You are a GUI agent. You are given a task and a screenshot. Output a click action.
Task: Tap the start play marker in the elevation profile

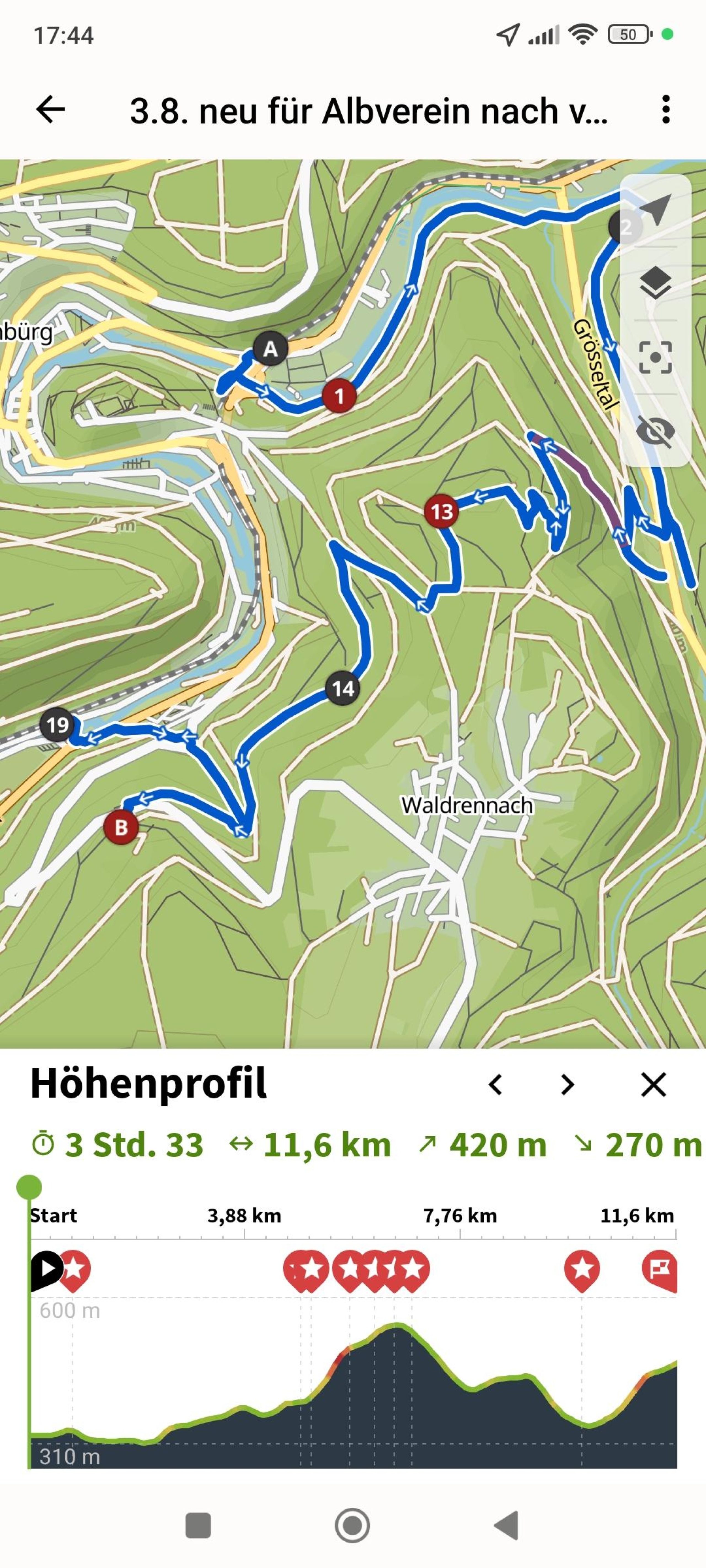[x=45, y=1269]
